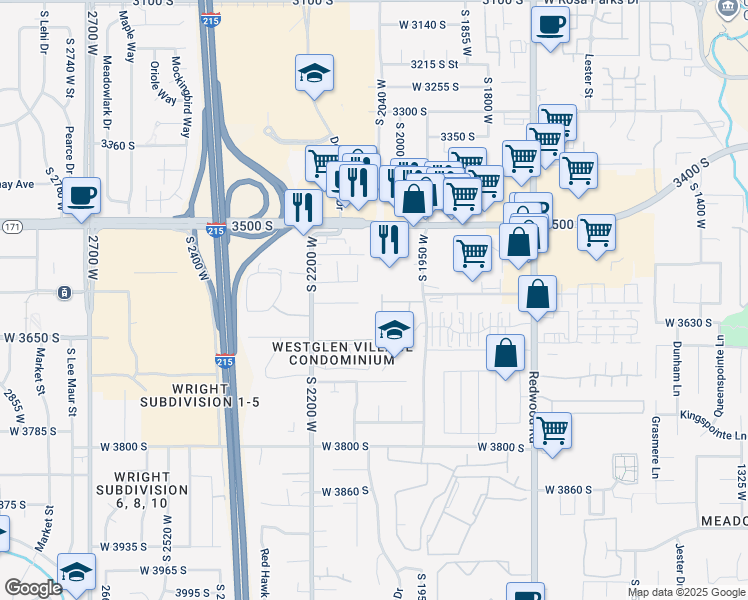Tap the shopping bag marker near W 3630 S
Viewport: 748px width, 600px height.
click(537, 294)
